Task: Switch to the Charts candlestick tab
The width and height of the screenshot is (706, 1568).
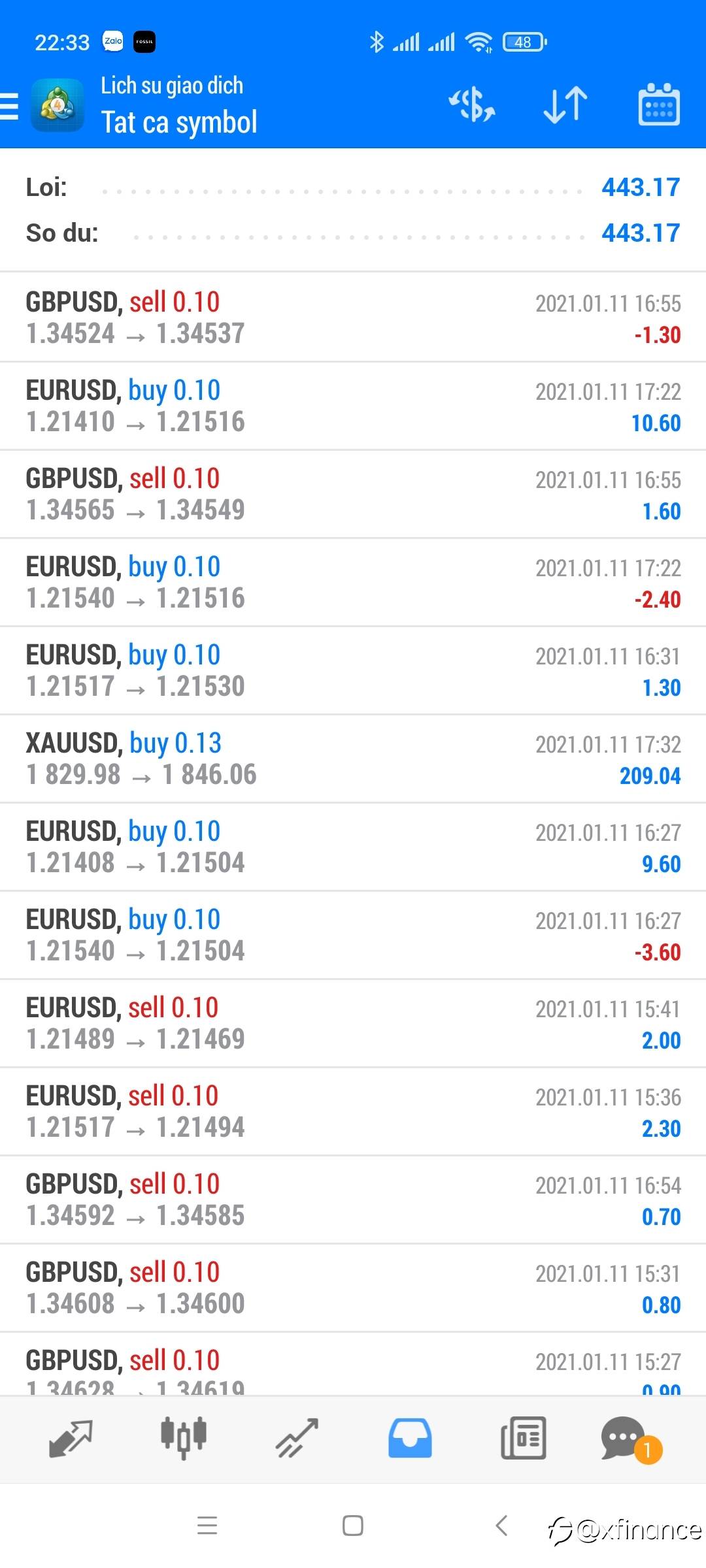Action: (184, 1439)
